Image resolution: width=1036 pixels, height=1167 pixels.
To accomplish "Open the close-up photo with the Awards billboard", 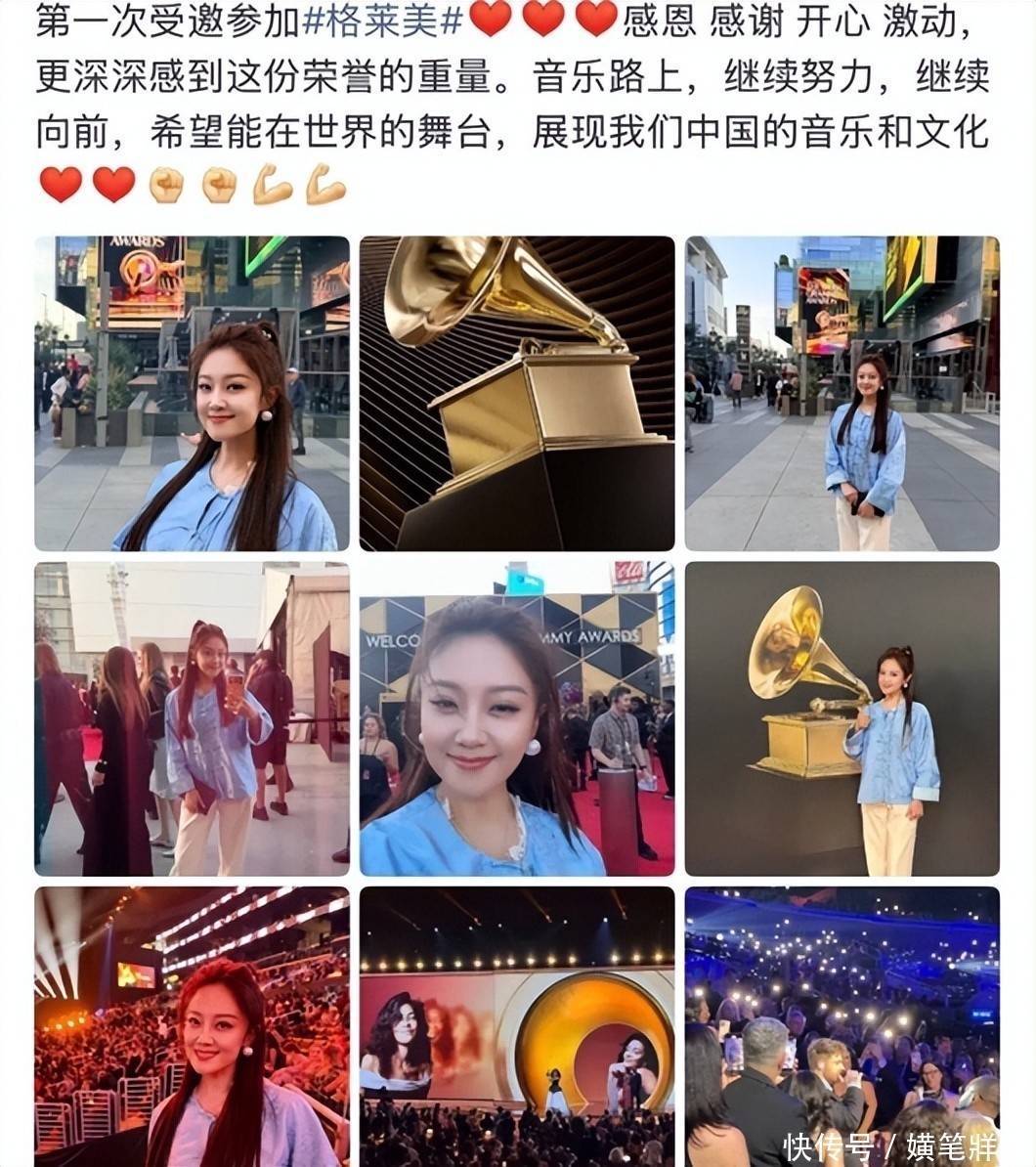I will (x=192, y=393).
